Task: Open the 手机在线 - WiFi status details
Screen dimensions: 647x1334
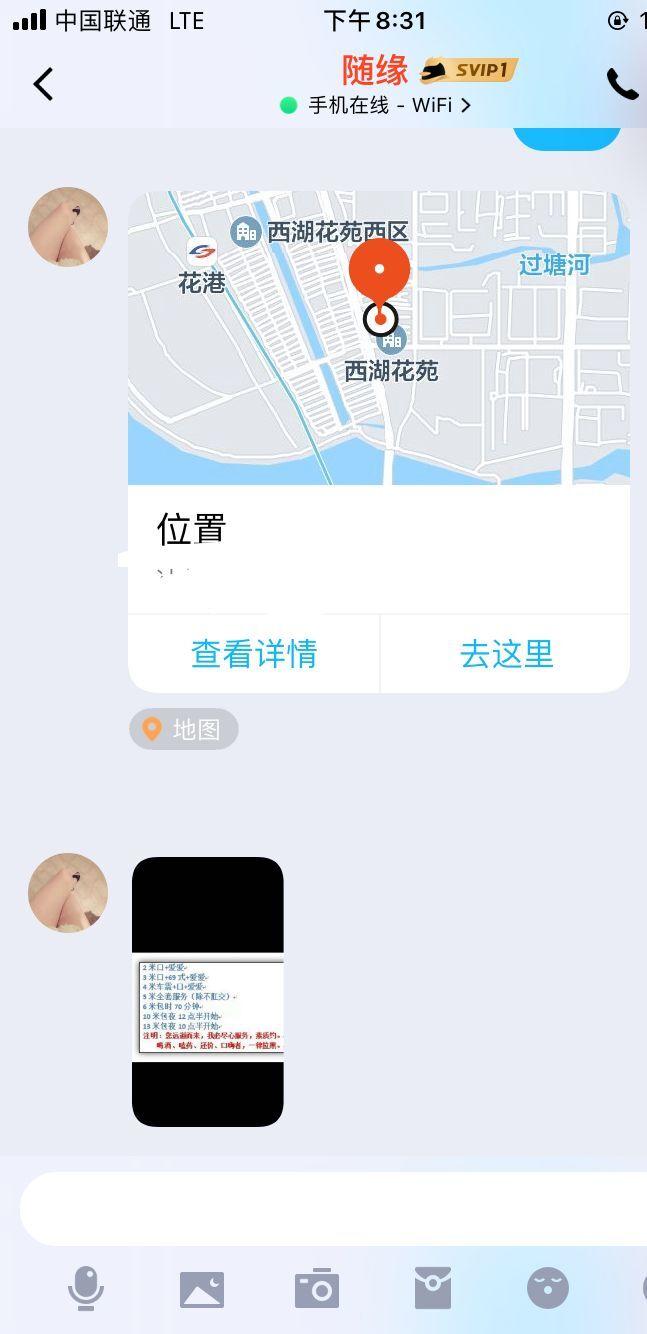Action: click(378, 105)
